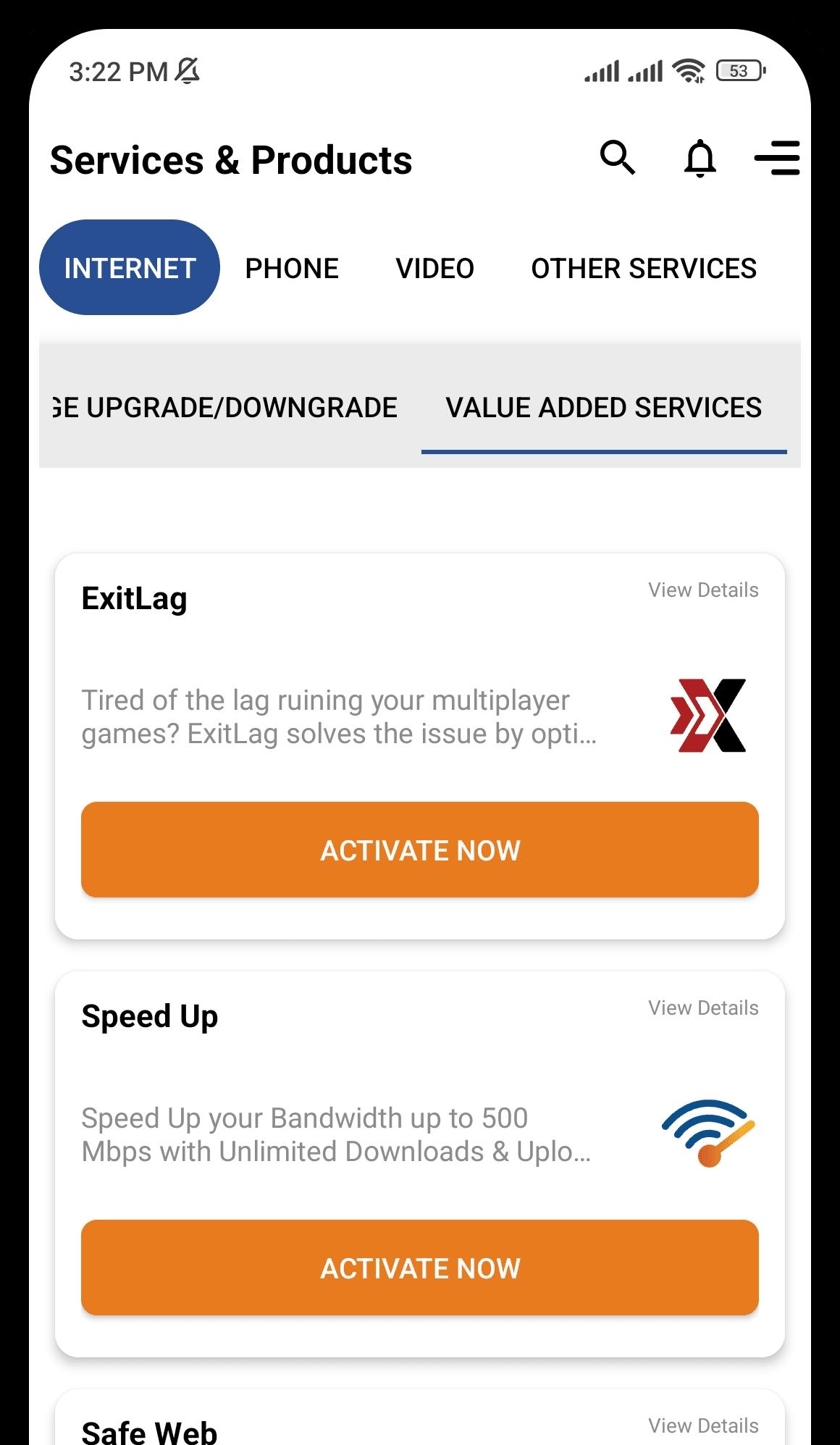Select the Internet tab
The height and width of the screenshot is (1445, 840).
coord(130,268)
